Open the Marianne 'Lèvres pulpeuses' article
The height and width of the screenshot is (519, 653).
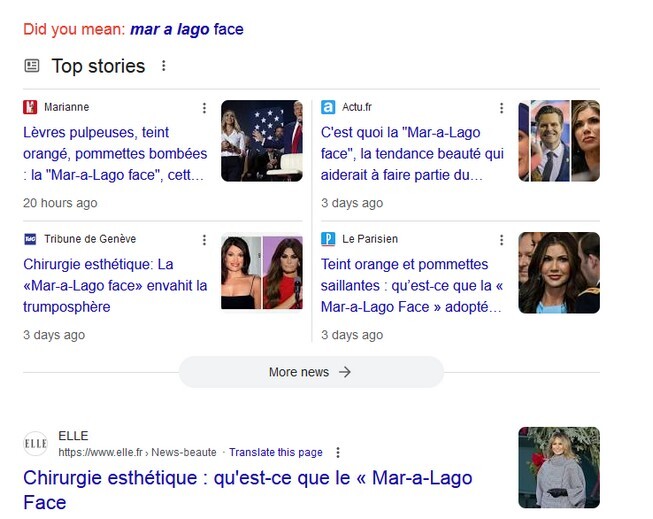point(115,153)
